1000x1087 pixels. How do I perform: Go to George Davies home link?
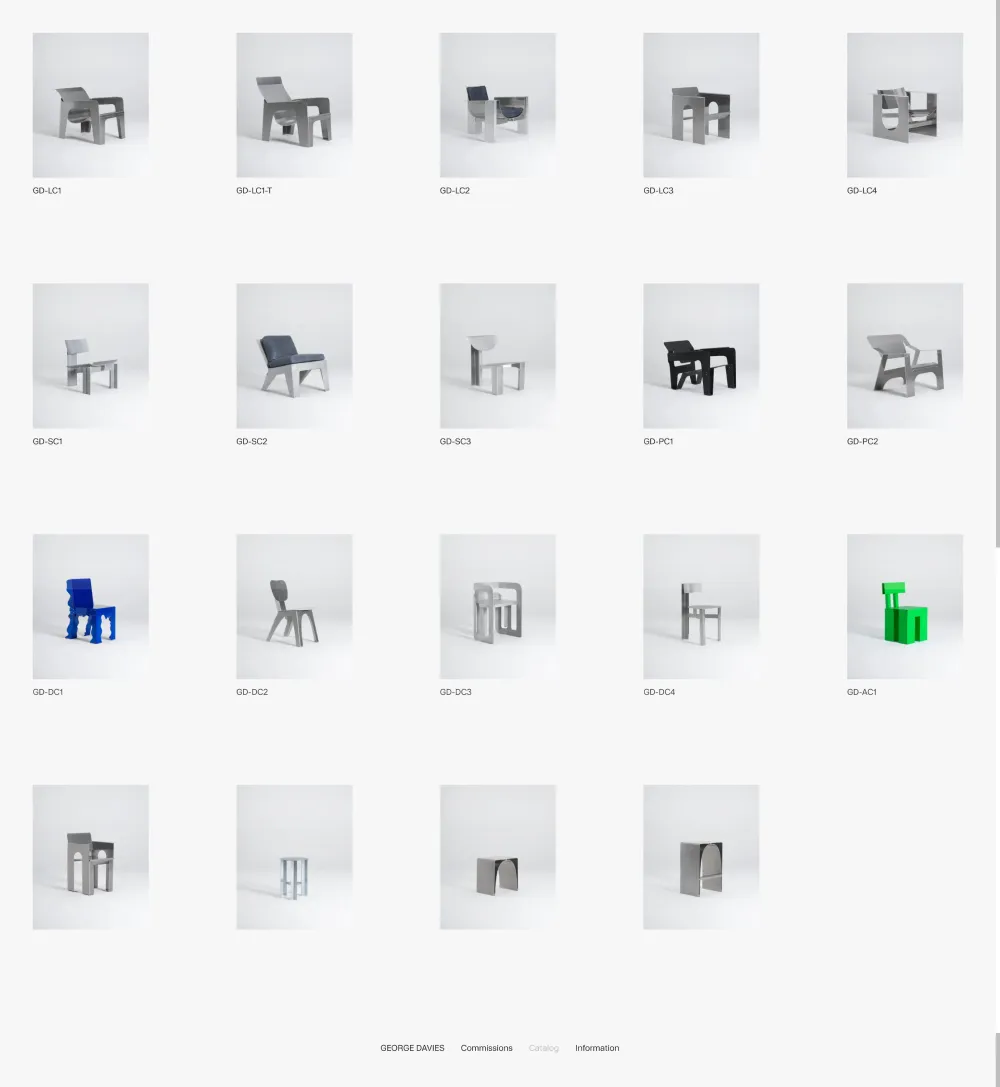pyautogui.click(x=412, y=1048)
